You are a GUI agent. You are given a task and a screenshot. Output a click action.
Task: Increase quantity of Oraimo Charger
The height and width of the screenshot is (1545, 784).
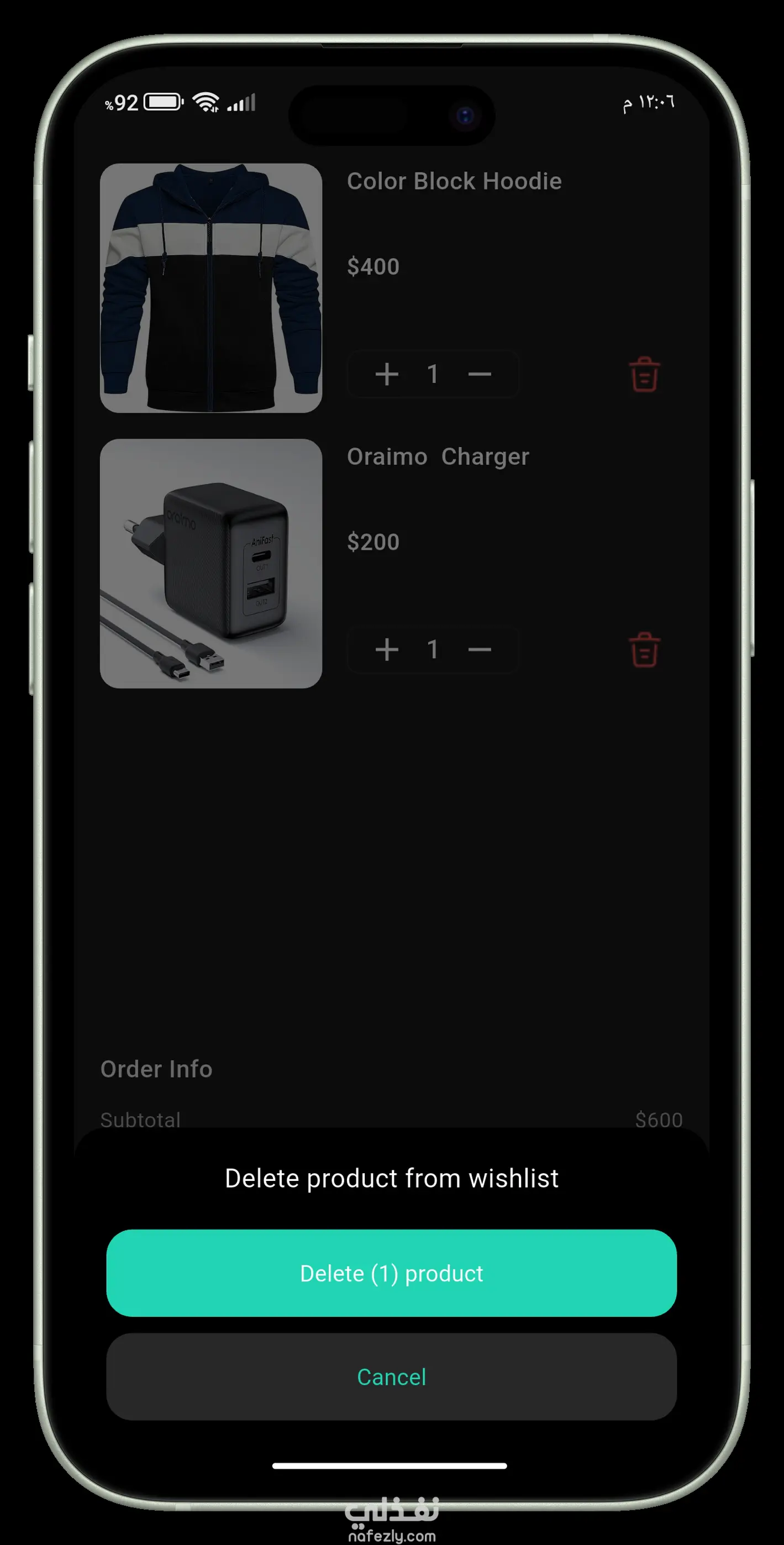[x=387, y=649]
